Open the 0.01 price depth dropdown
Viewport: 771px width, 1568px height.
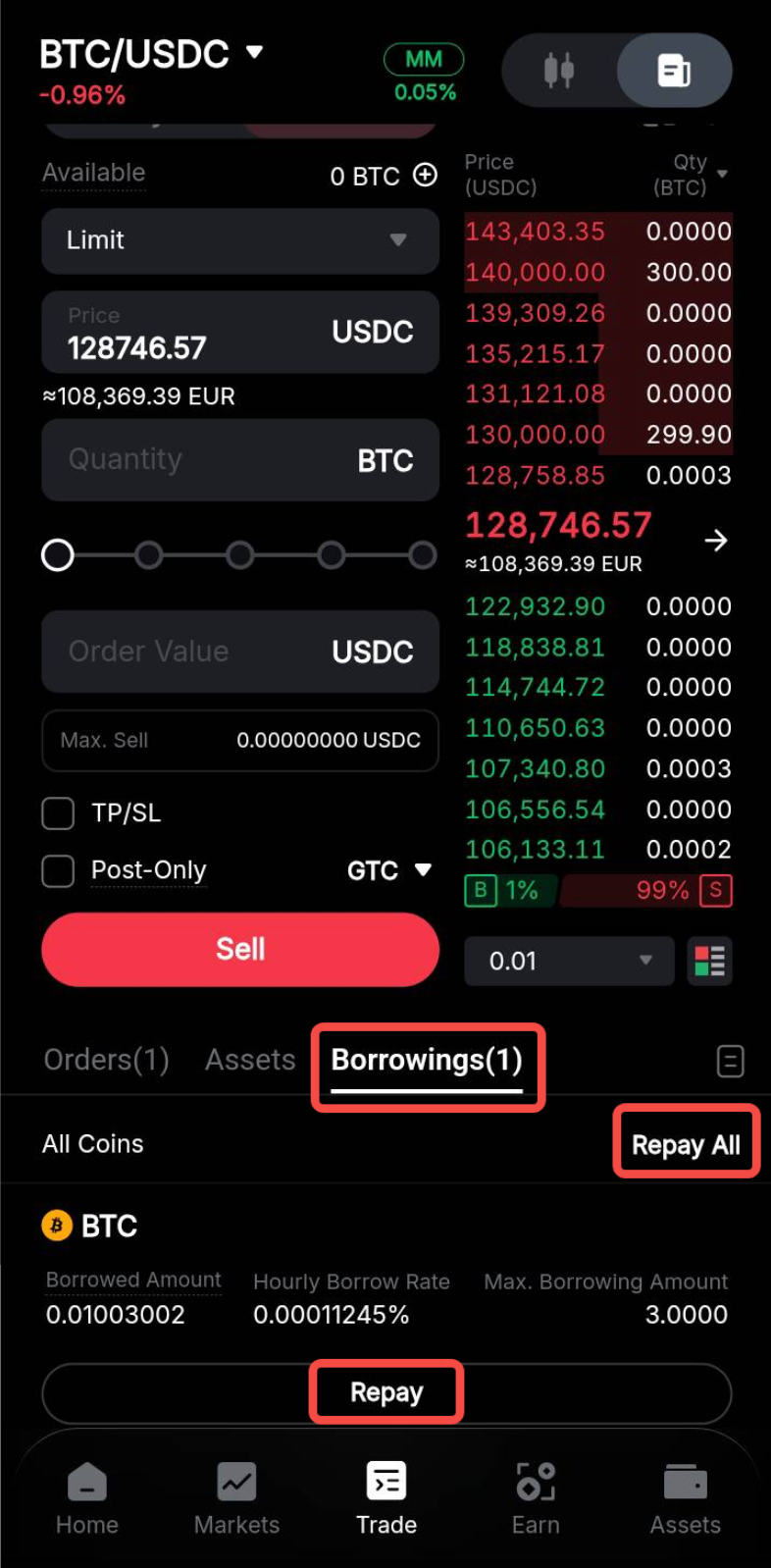569,961
